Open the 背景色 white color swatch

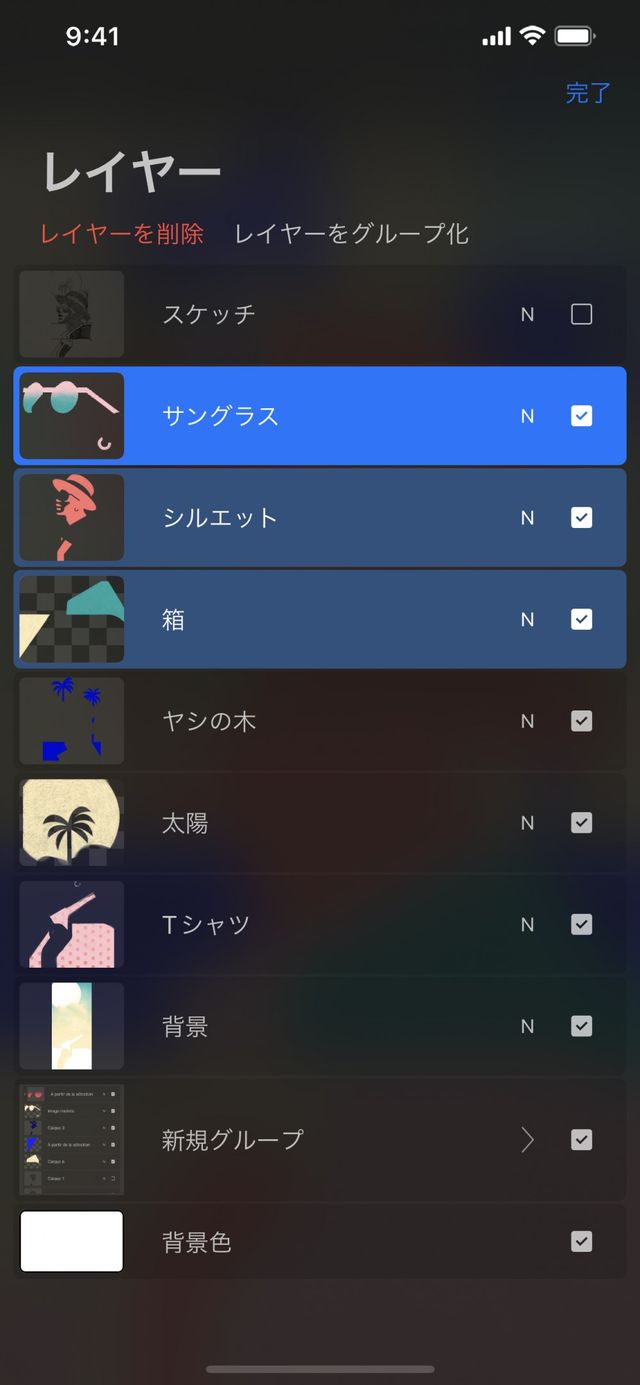point(72,1242)
